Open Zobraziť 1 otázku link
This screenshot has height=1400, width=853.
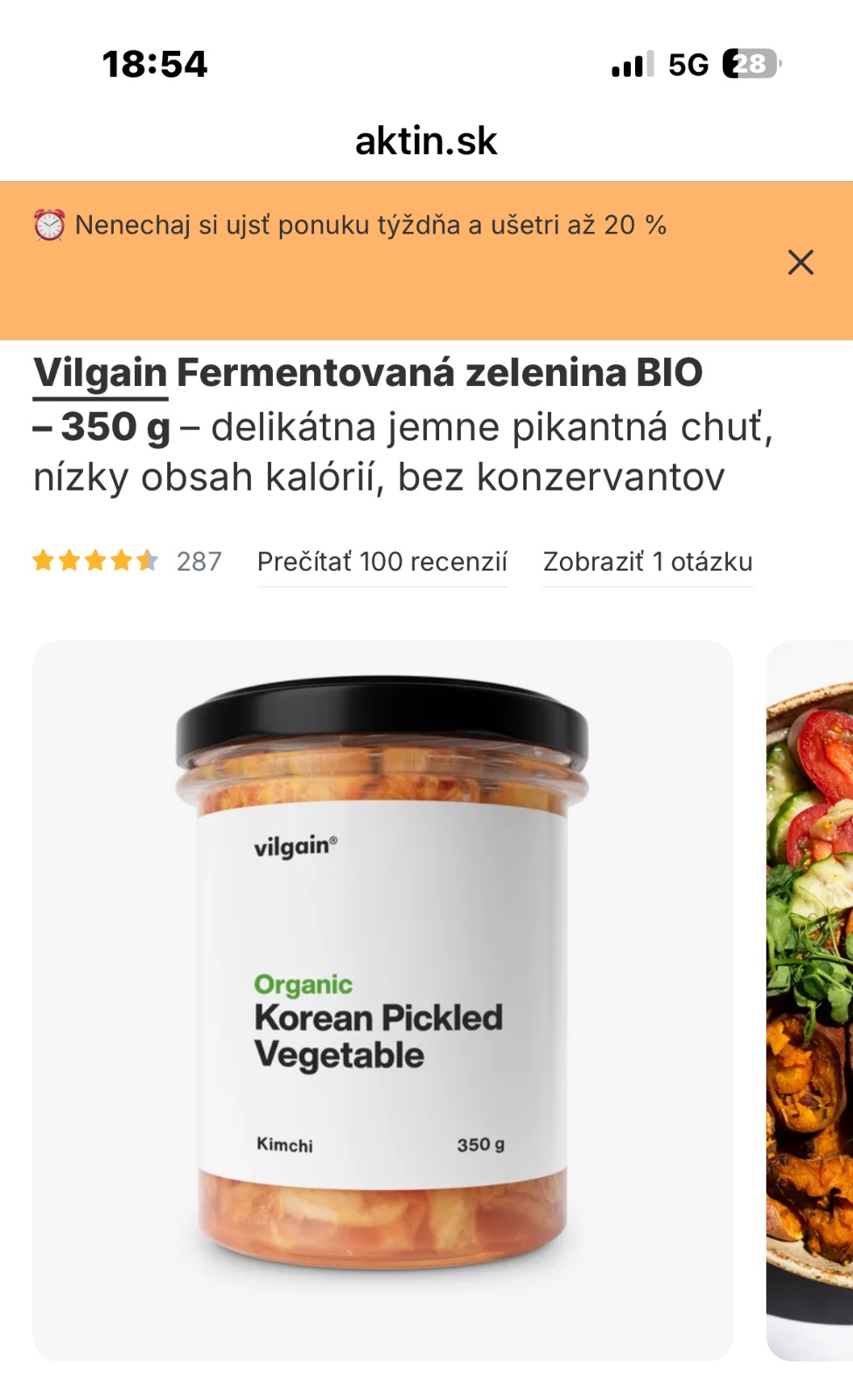tap(647, 562)
